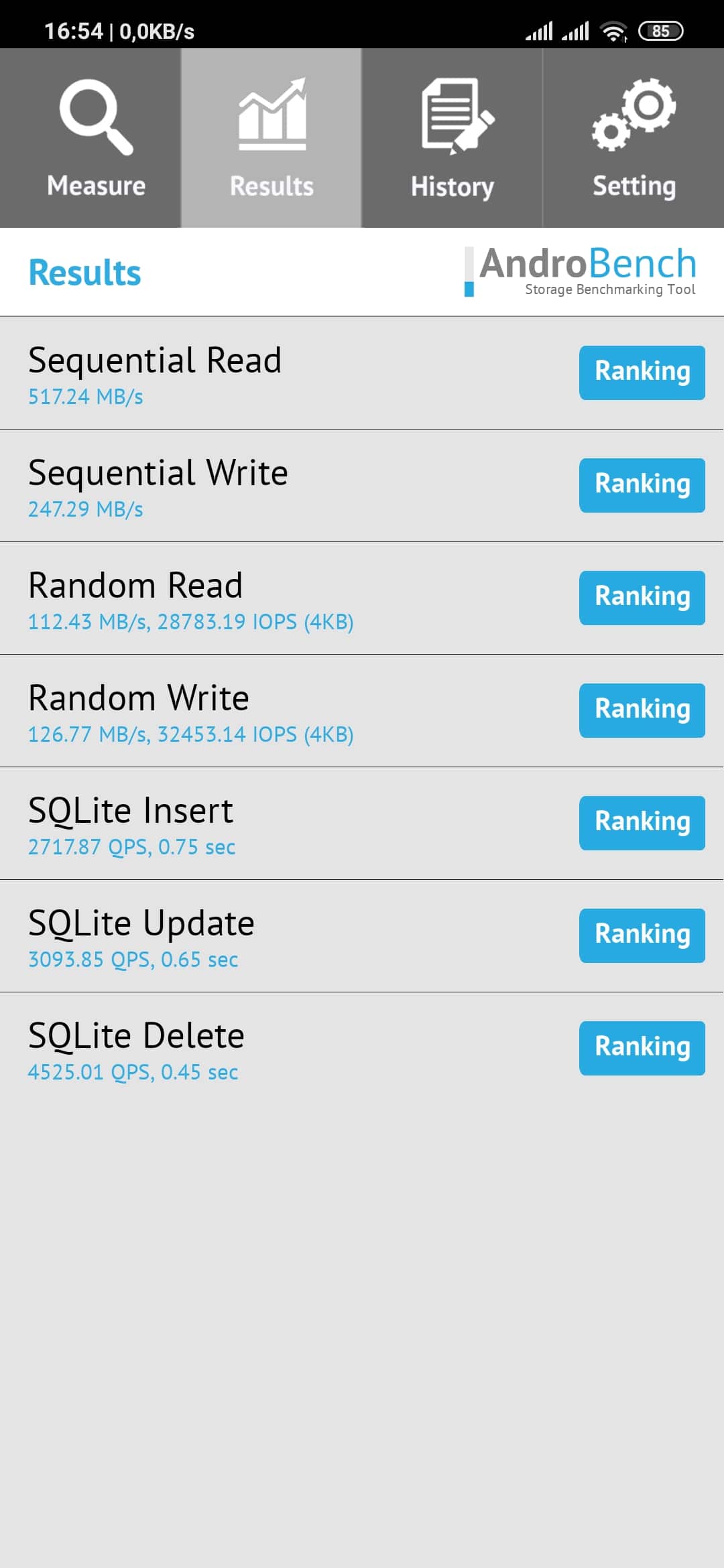Go to the Setting tab
Image resolution: width=724 pixels, height=1568 pixels.
633,138
